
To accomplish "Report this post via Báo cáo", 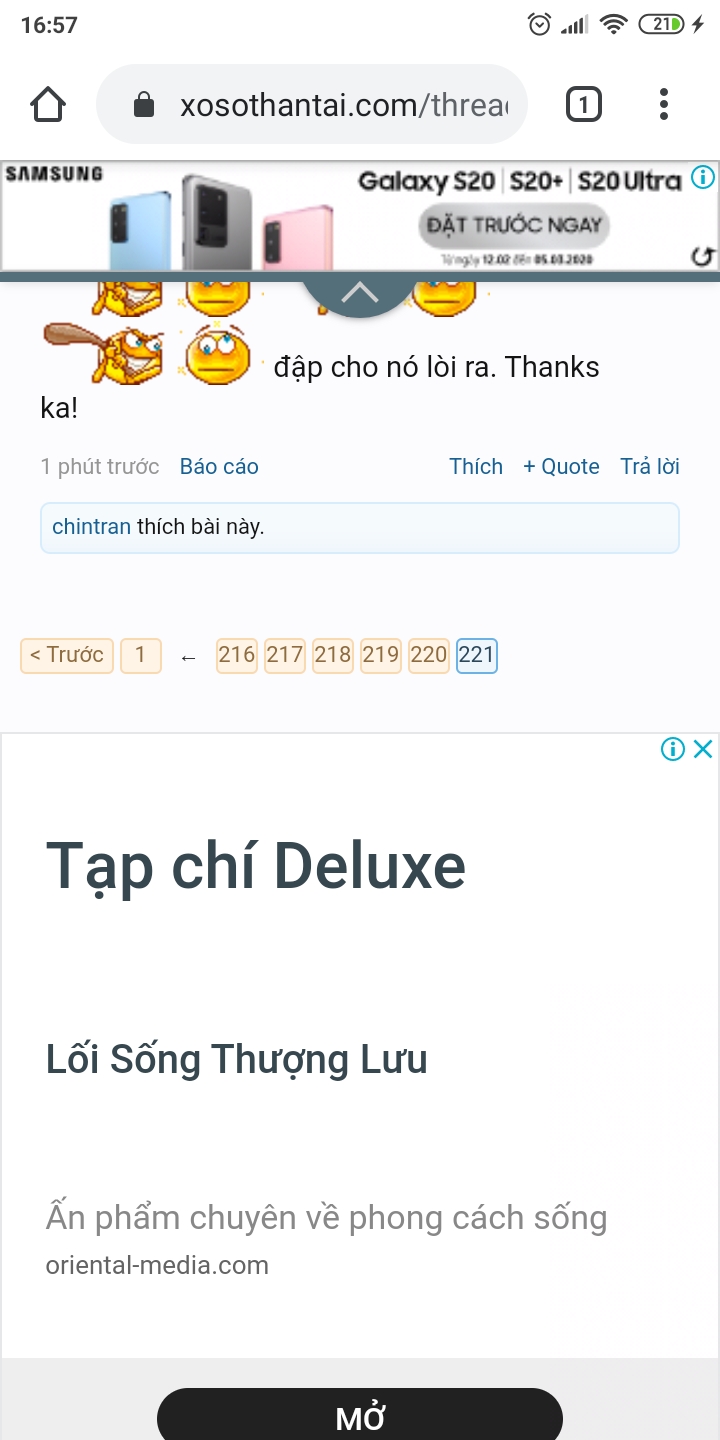I will click(219, 467).
